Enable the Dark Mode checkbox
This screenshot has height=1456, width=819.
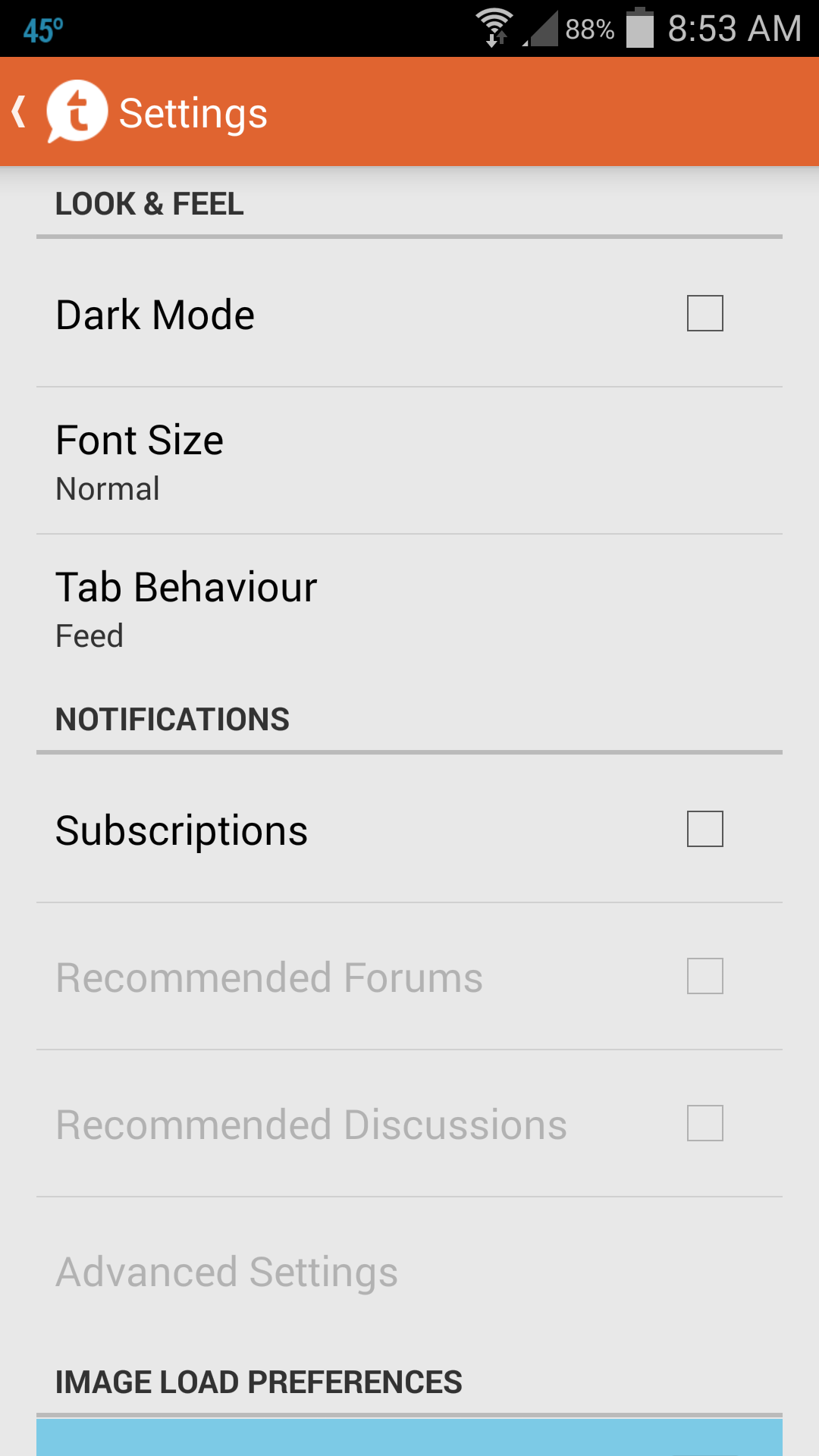(704, 313)
